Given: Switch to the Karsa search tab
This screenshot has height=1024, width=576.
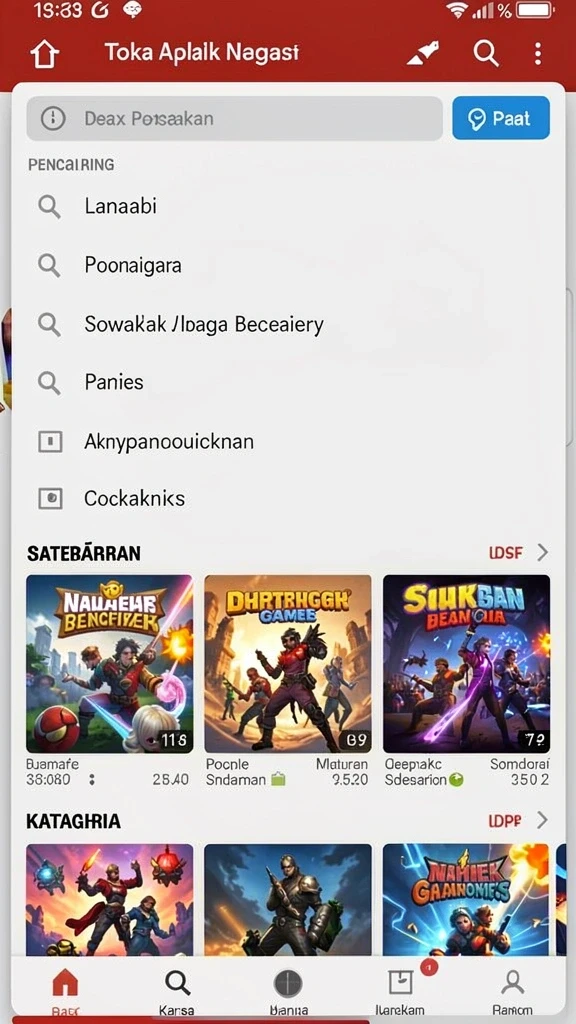Looking at the screenshot, I should click(x=177, y=991).
